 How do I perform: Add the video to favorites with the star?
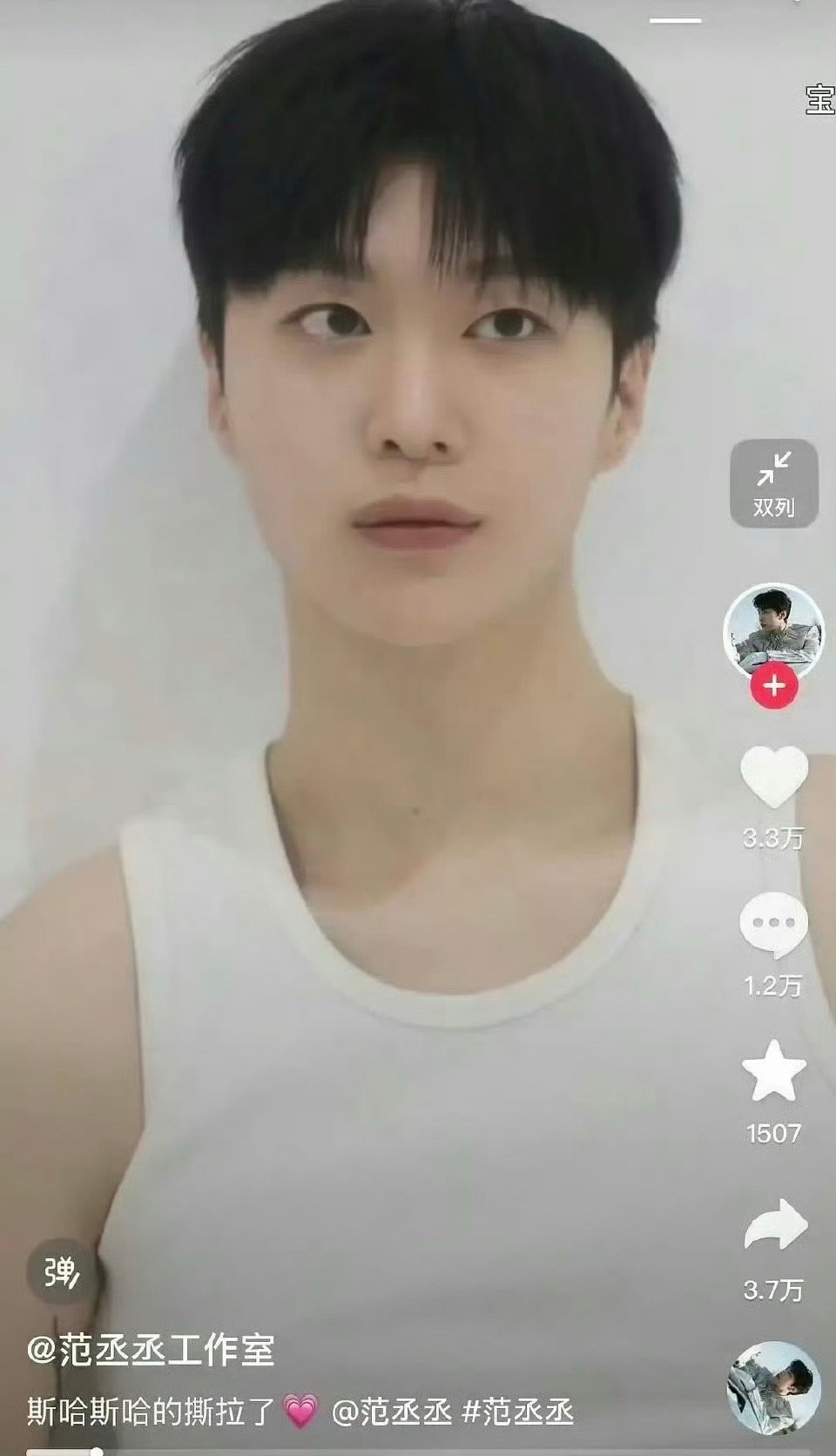[x=773, y=1073]
